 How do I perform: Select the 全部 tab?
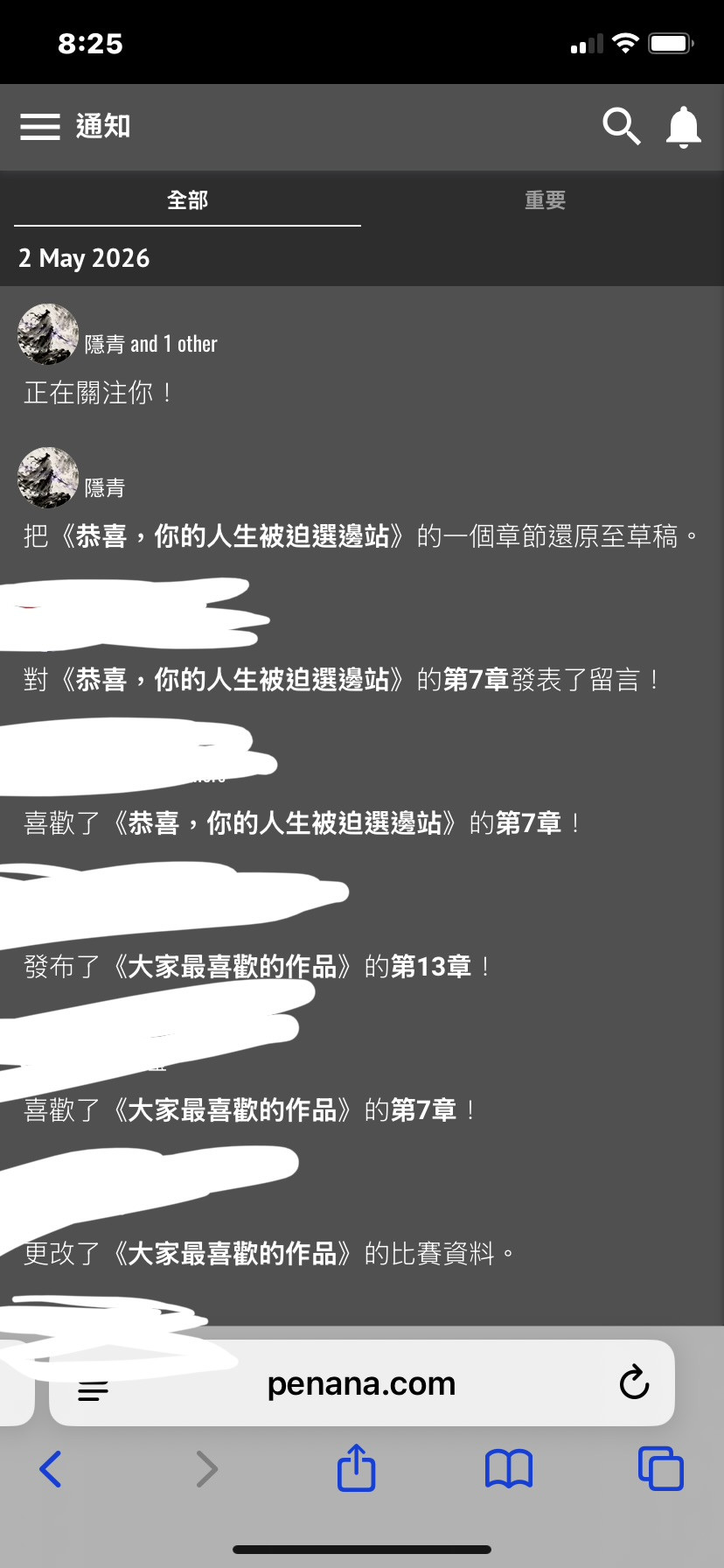coord(187,200)
